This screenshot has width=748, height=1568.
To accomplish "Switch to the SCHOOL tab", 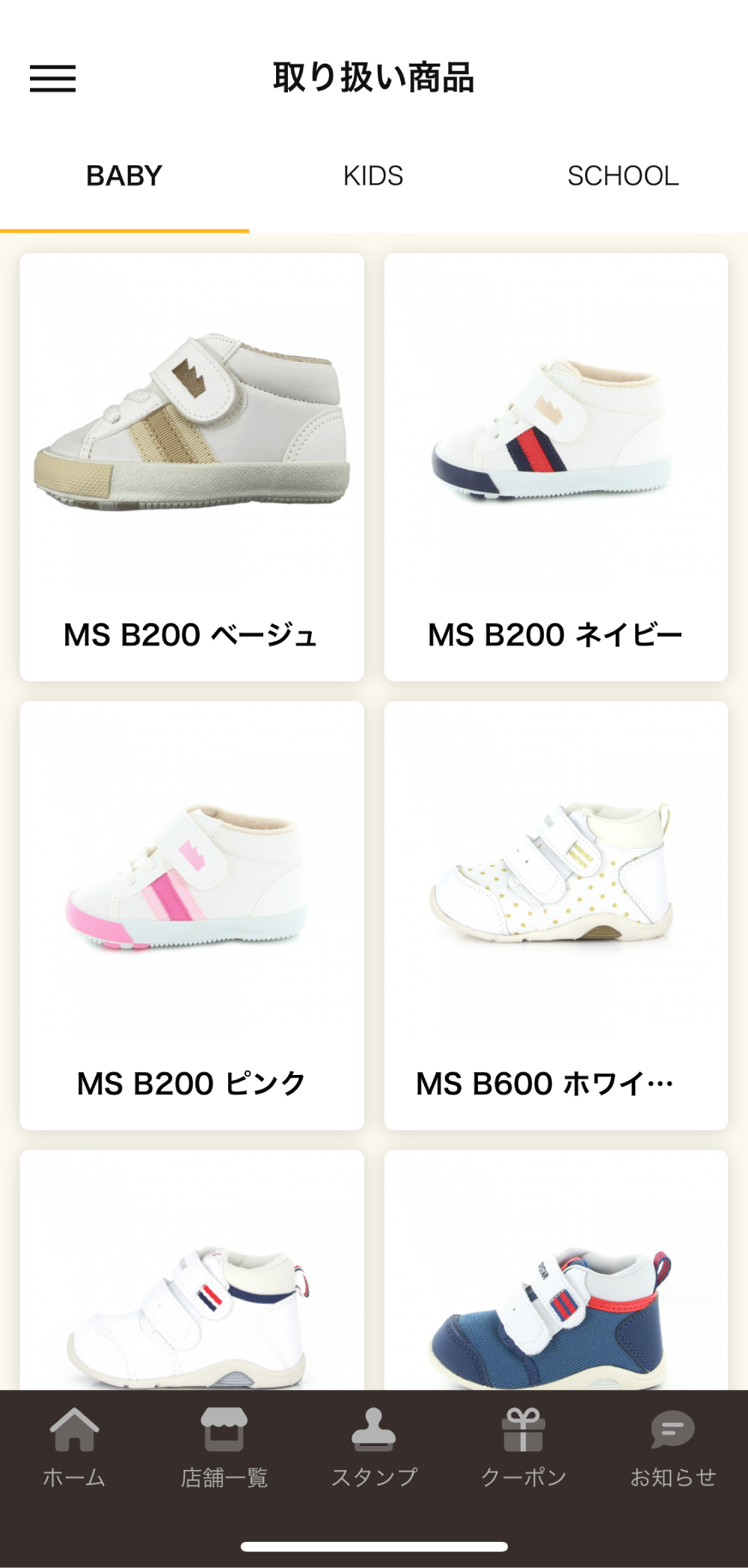I will (x=622, y=177).
